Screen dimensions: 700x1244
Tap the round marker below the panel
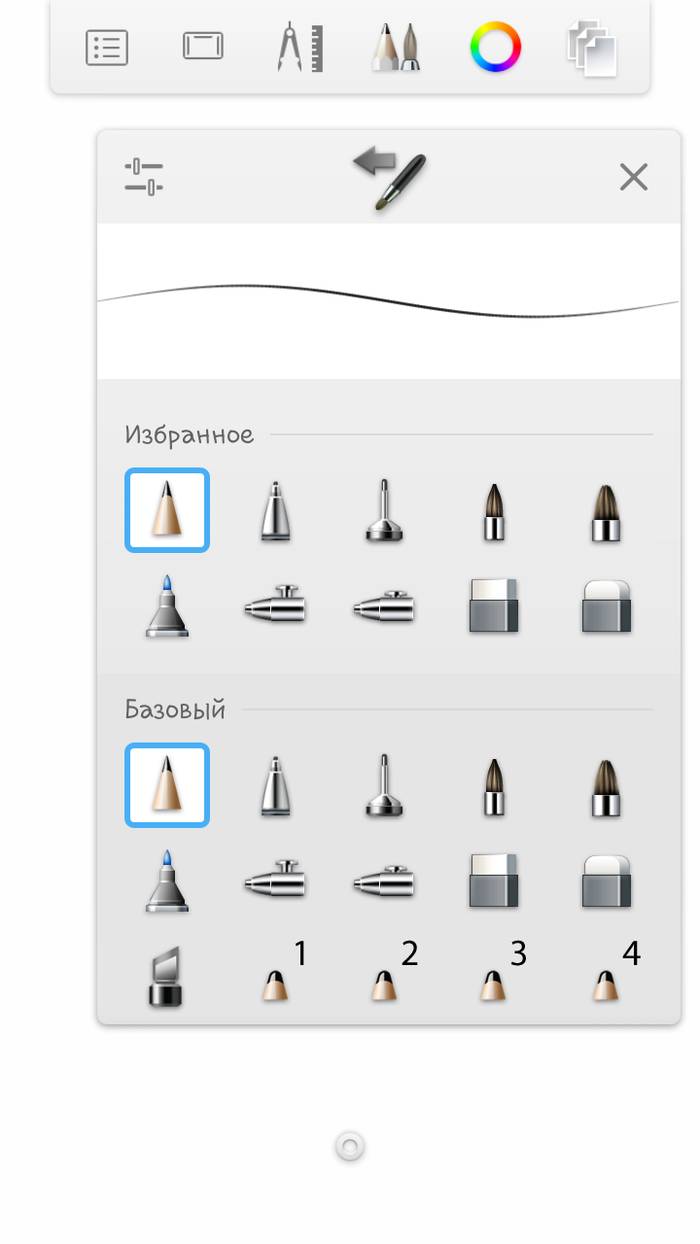click(350, 1146)
